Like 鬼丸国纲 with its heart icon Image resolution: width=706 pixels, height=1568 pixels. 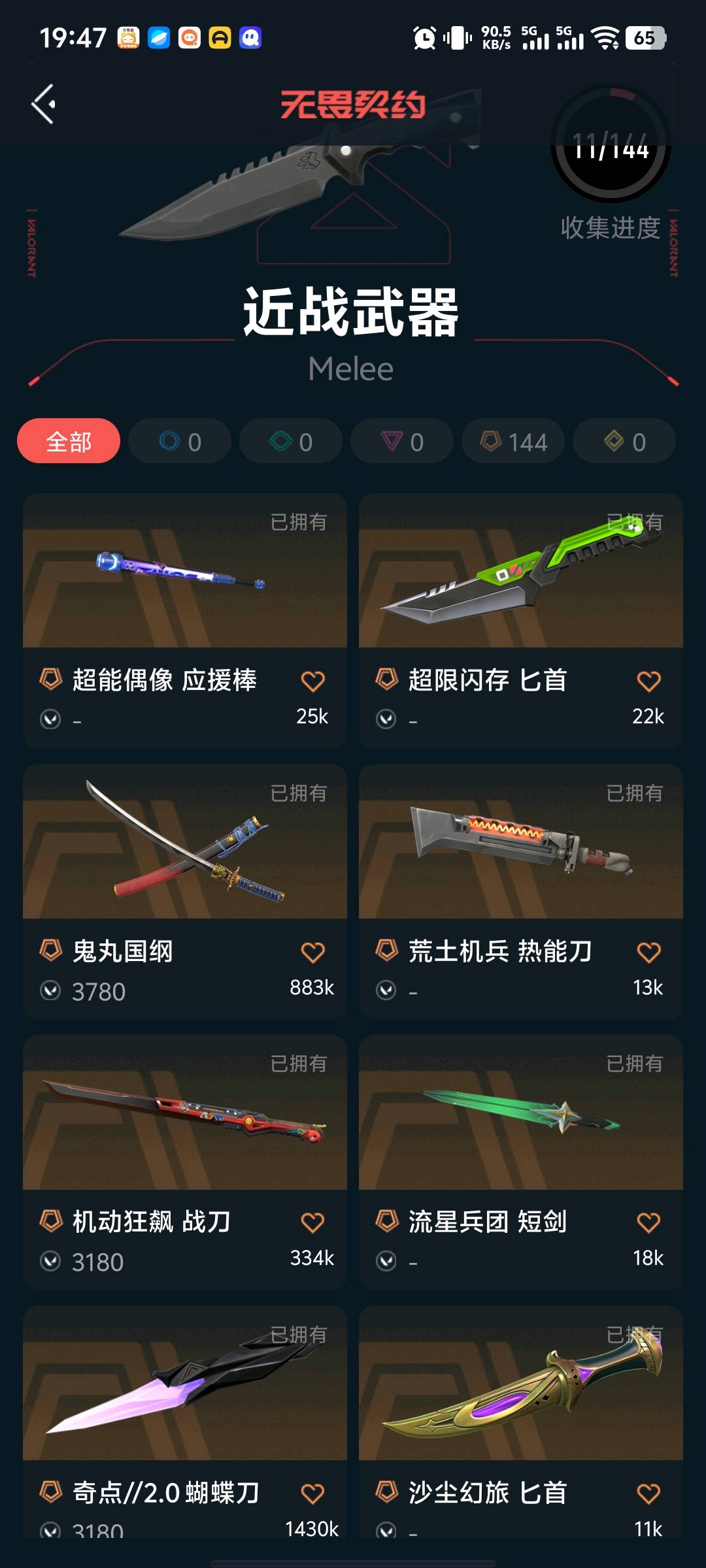312,953
